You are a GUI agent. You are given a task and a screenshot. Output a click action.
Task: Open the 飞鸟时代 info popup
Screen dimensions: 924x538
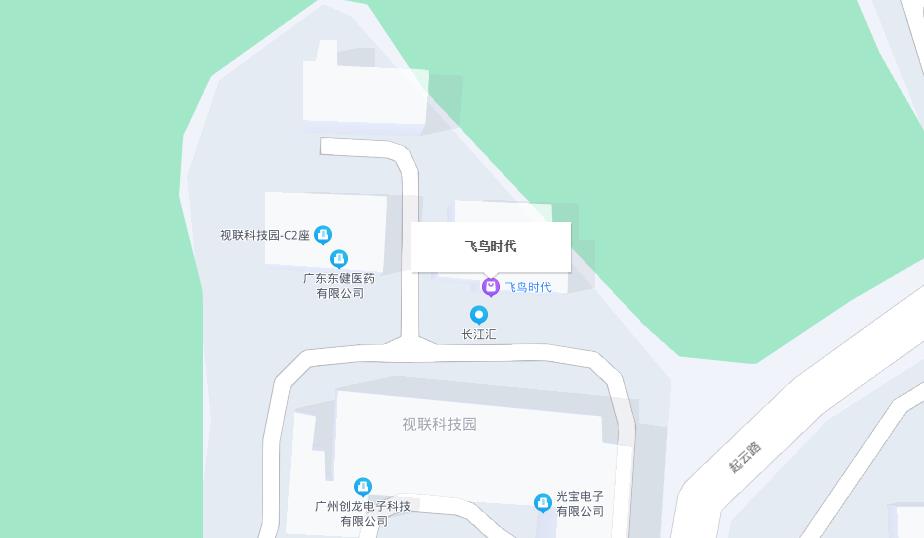pyautogui.click(x=491, y=246)
